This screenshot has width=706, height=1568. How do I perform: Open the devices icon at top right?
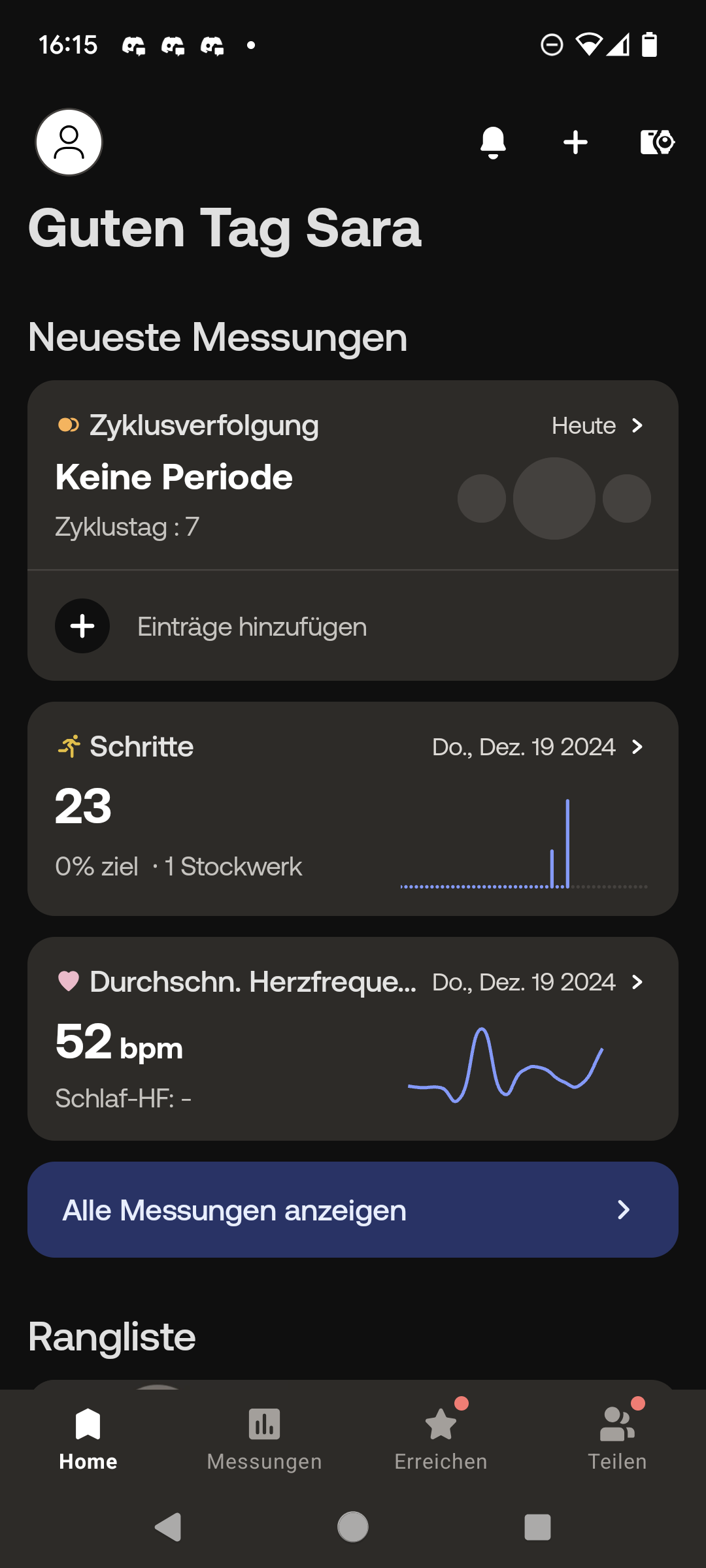tap(657, 142)
